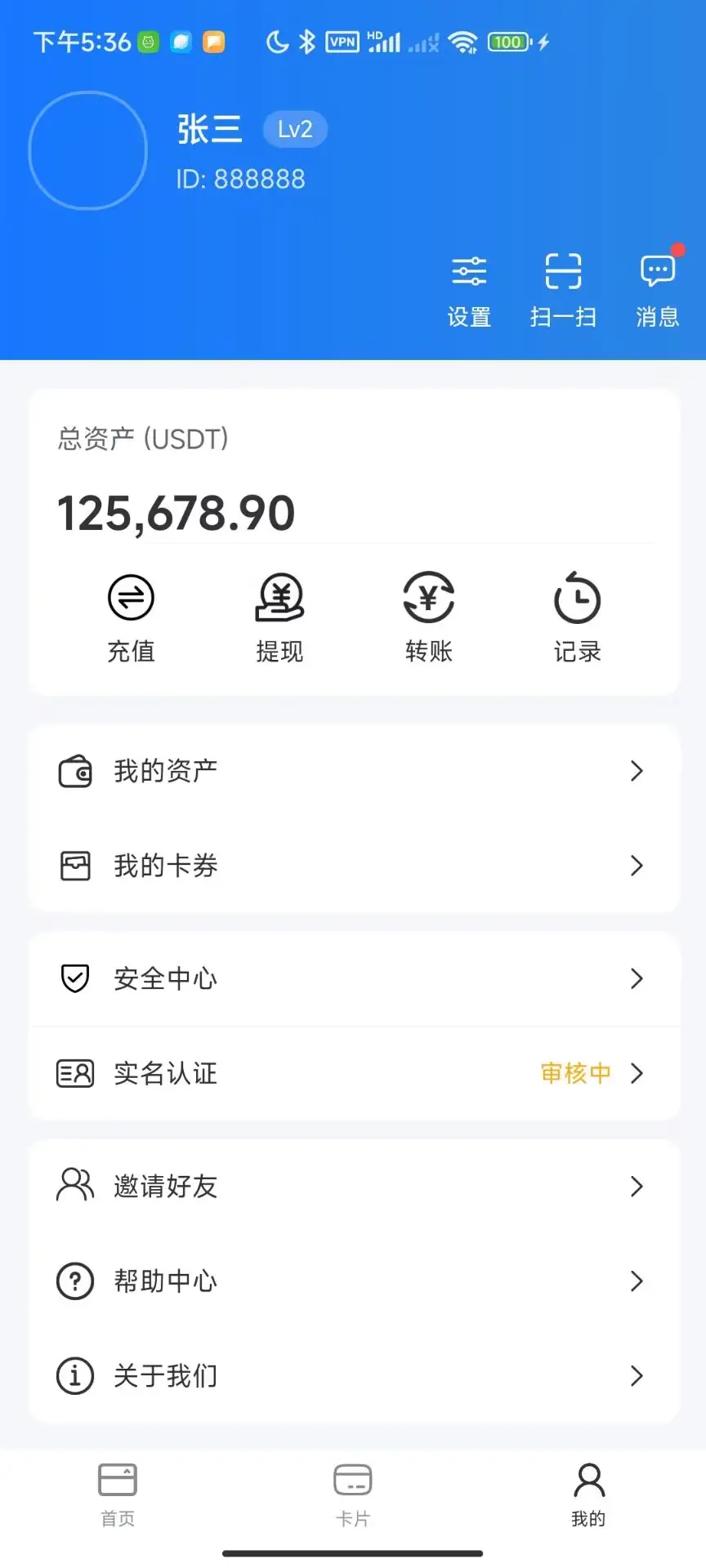Open 我的卡券 row
Screen dimensions: 706x1568
354,866
